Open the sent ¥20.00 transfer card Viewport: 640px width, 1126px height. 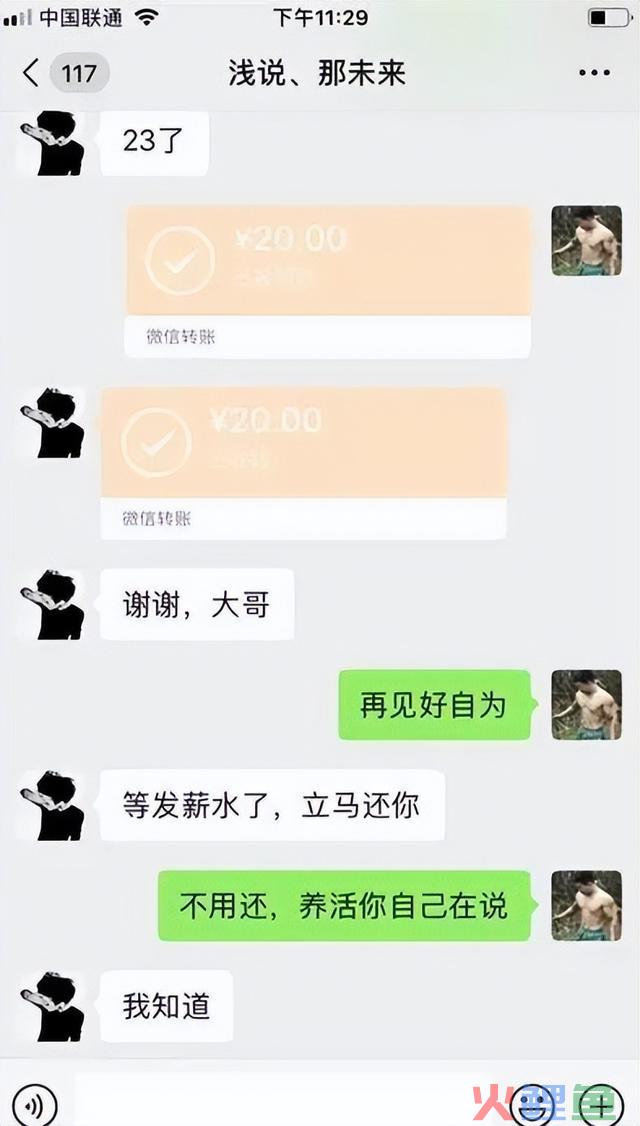(327, 280)
